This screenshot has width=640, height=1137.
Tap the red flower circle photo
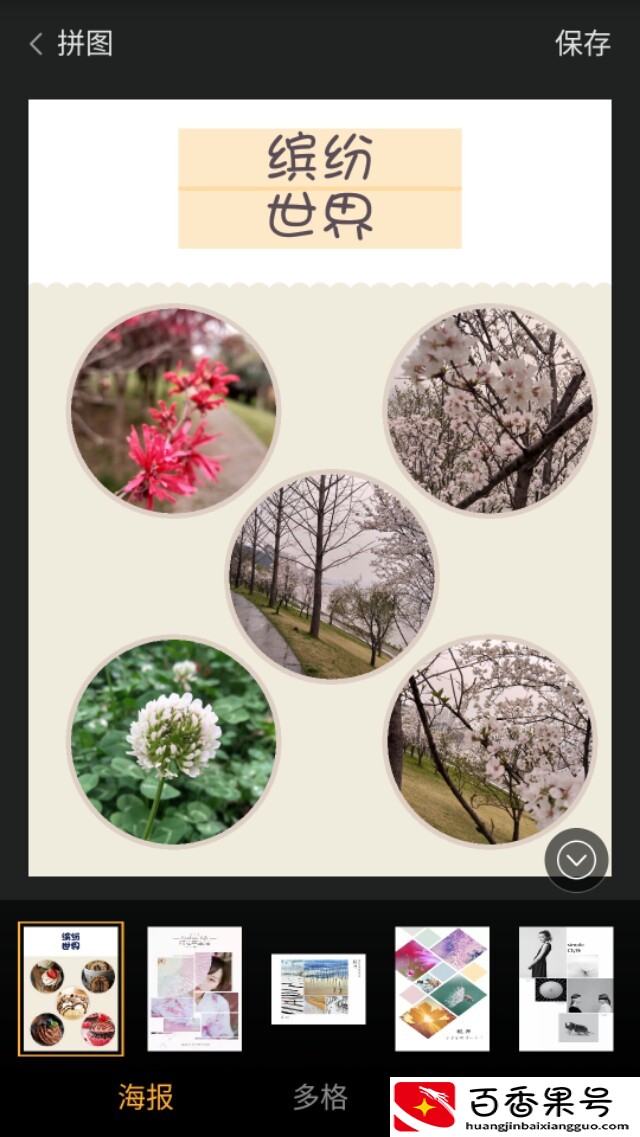[174, 411]
